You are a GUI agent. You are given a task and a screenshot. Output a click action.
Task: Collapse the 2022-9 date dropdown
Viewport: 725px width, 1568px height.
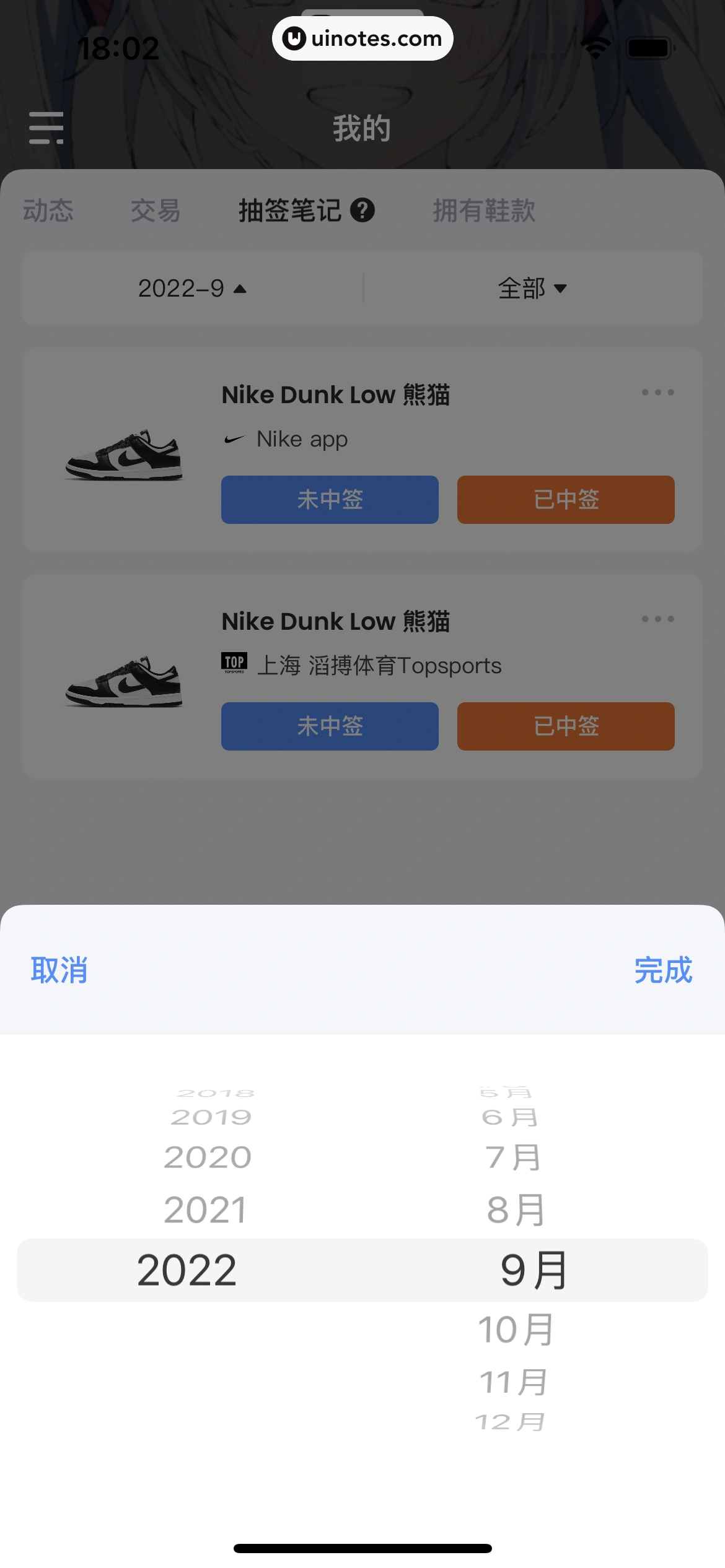[192, 289]
